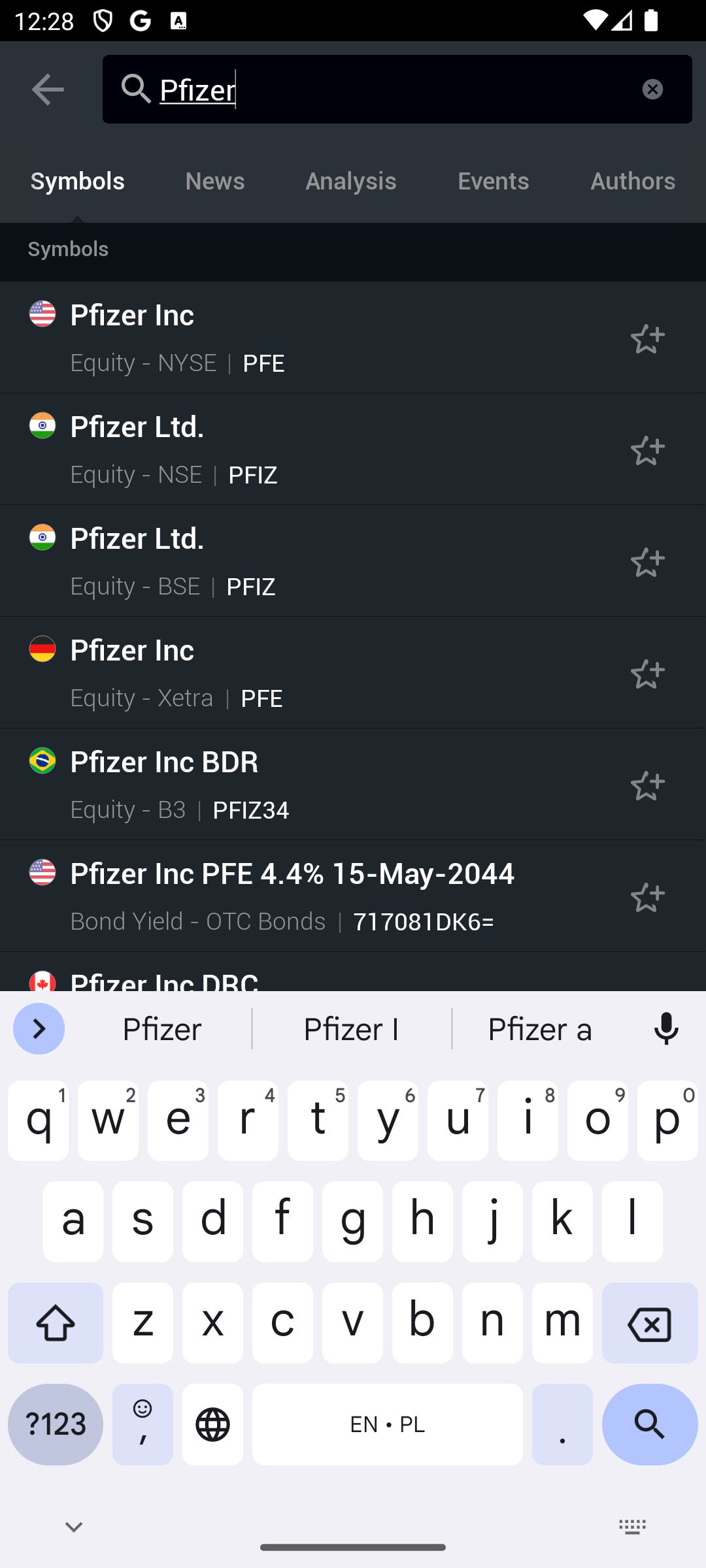Switch to the News tab
This screenshot has height=1568, width=706.
tap(215, 182)
